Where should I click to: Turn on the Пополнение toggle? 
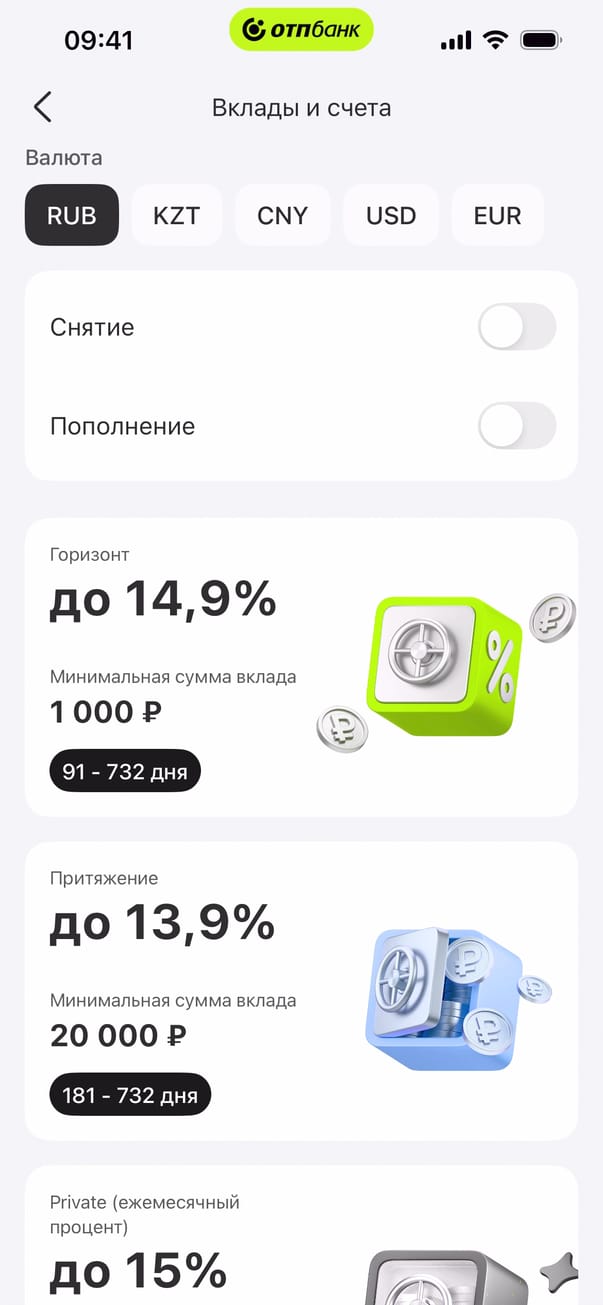(x=516, y=426)
